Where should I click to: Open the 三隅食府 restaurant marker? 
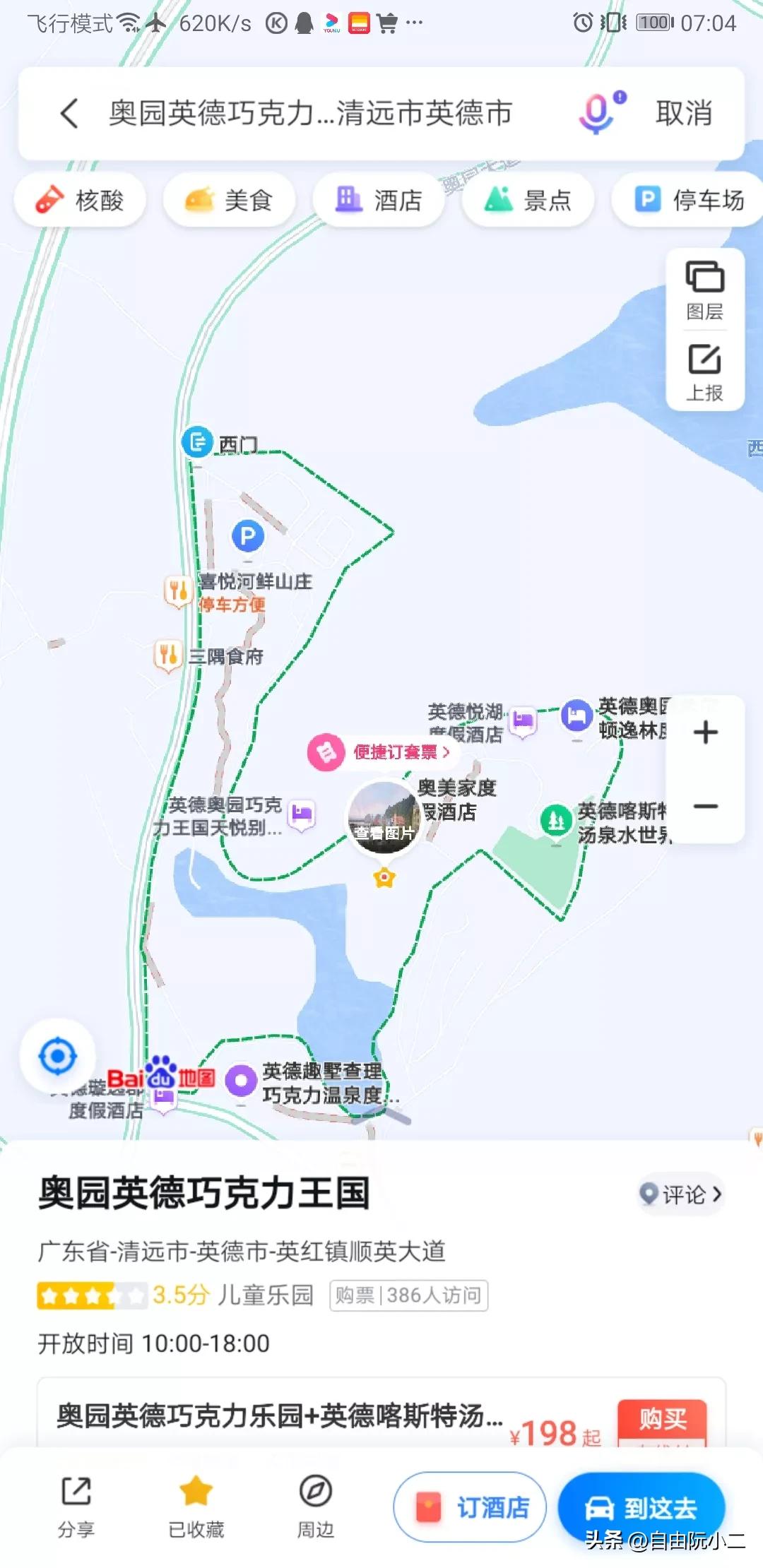pos(167,653)
